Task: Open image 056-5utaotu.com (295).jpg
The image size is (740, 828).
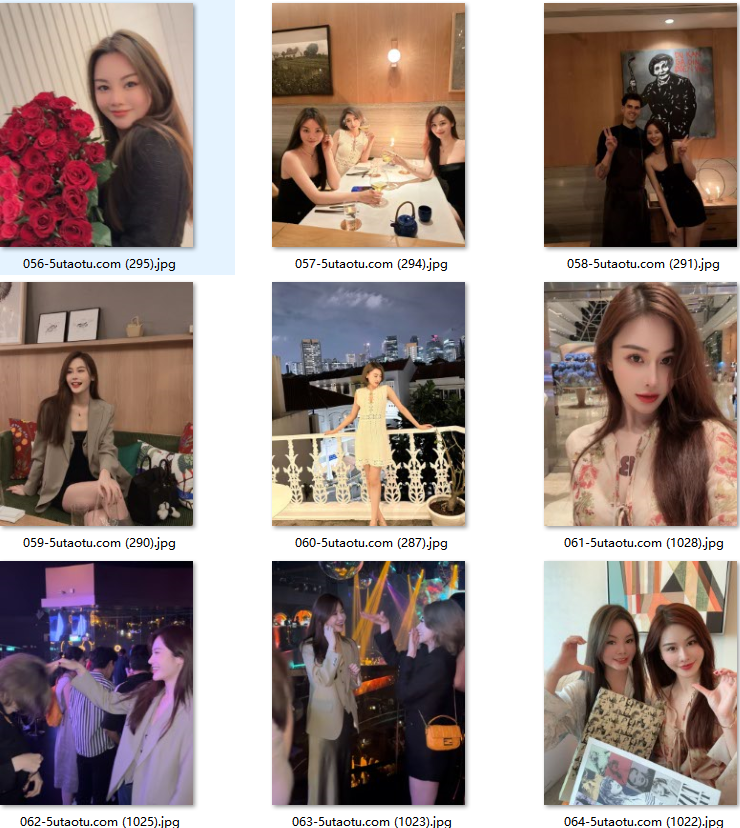Action: (97, 125)
